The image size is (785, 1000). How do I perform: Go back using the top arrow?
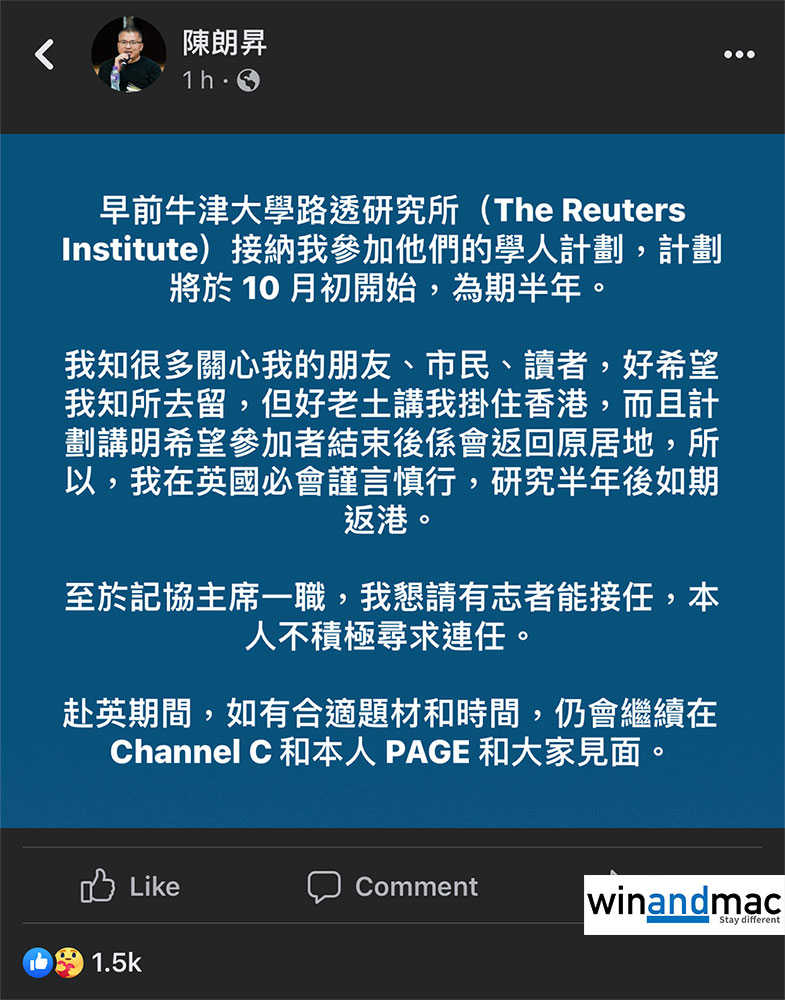point(45,55)
